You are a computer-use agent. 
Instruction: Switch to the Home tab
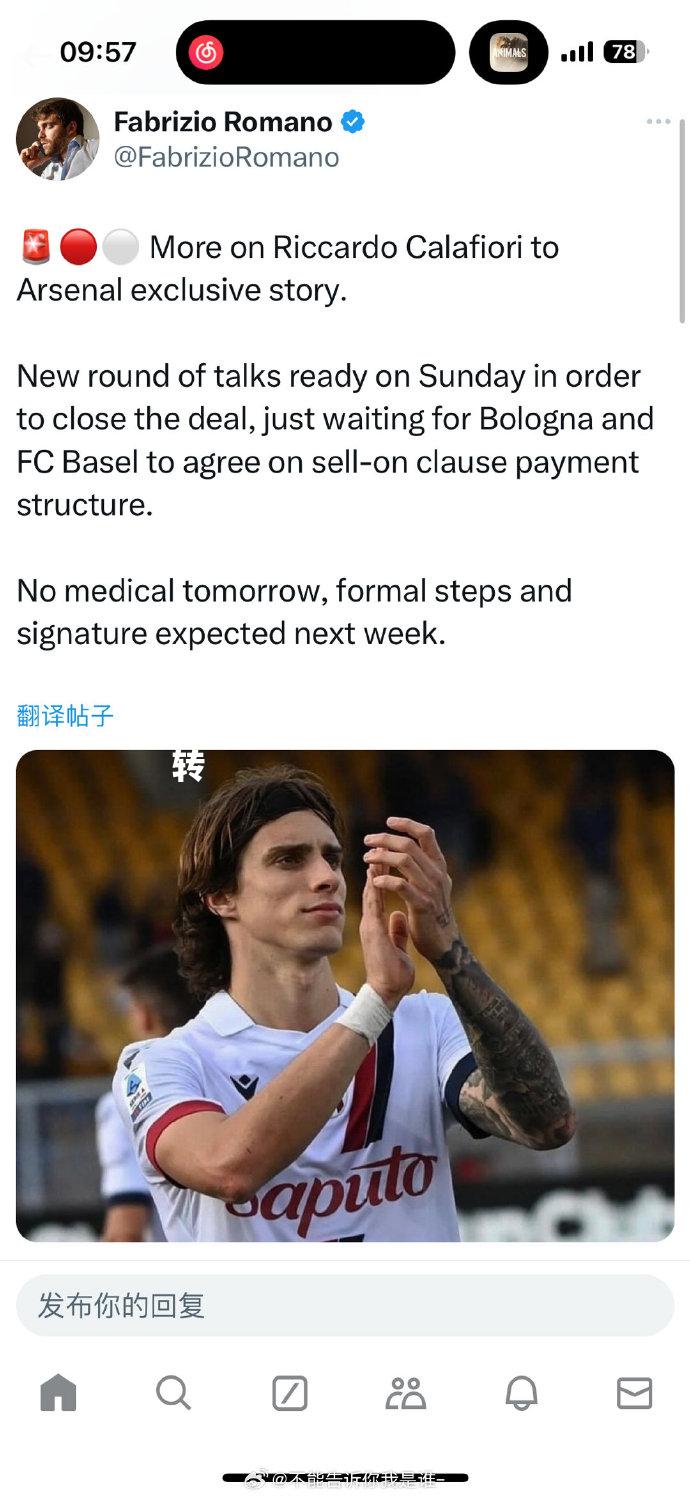(58, 1392)
